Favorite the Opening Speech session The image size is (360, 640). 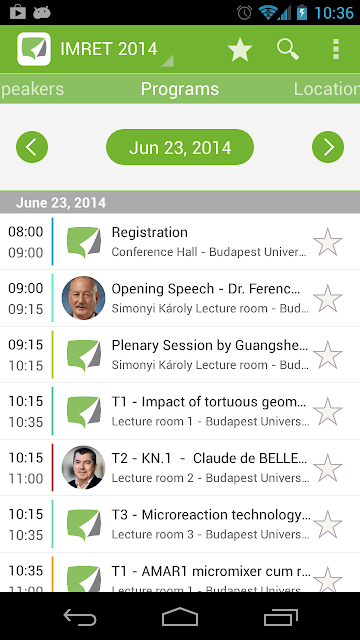pos(327,298)
